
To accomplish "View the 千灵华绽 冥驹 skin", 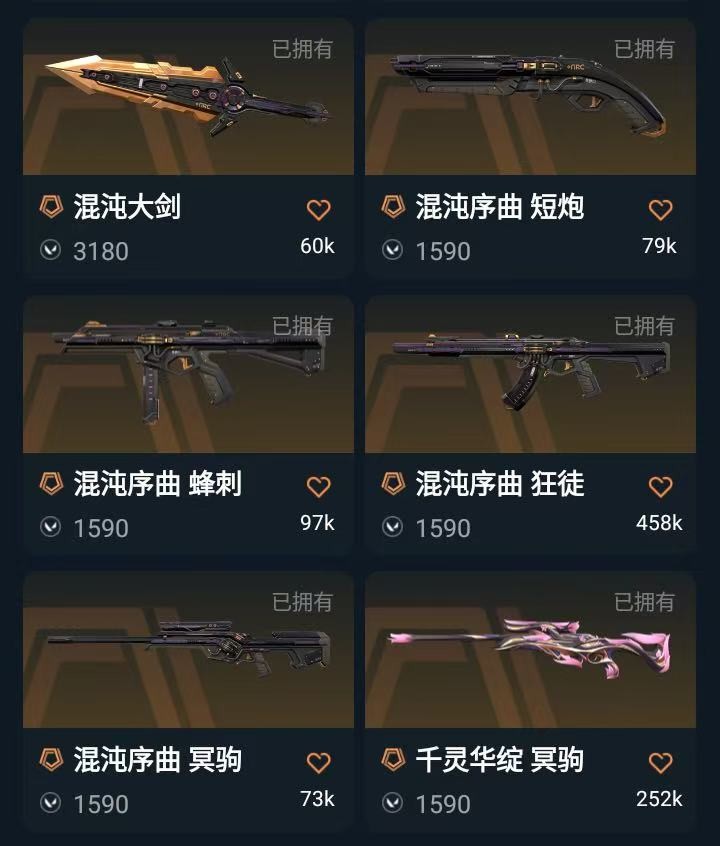I will (530, 652).
